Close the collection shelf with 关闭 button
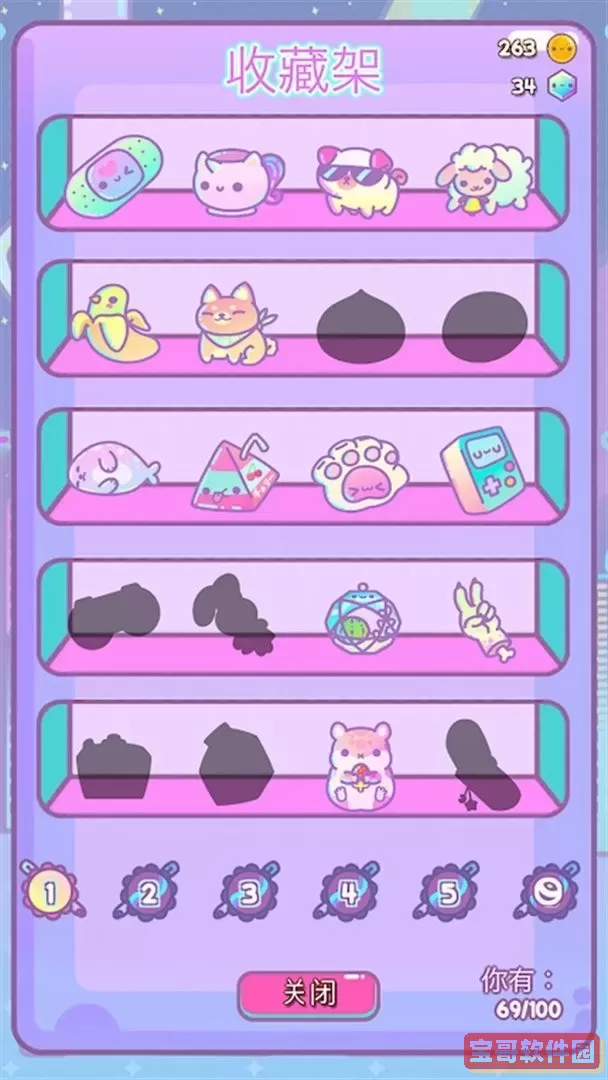This screenshot has height=1080, width=608. coord(308,994)
